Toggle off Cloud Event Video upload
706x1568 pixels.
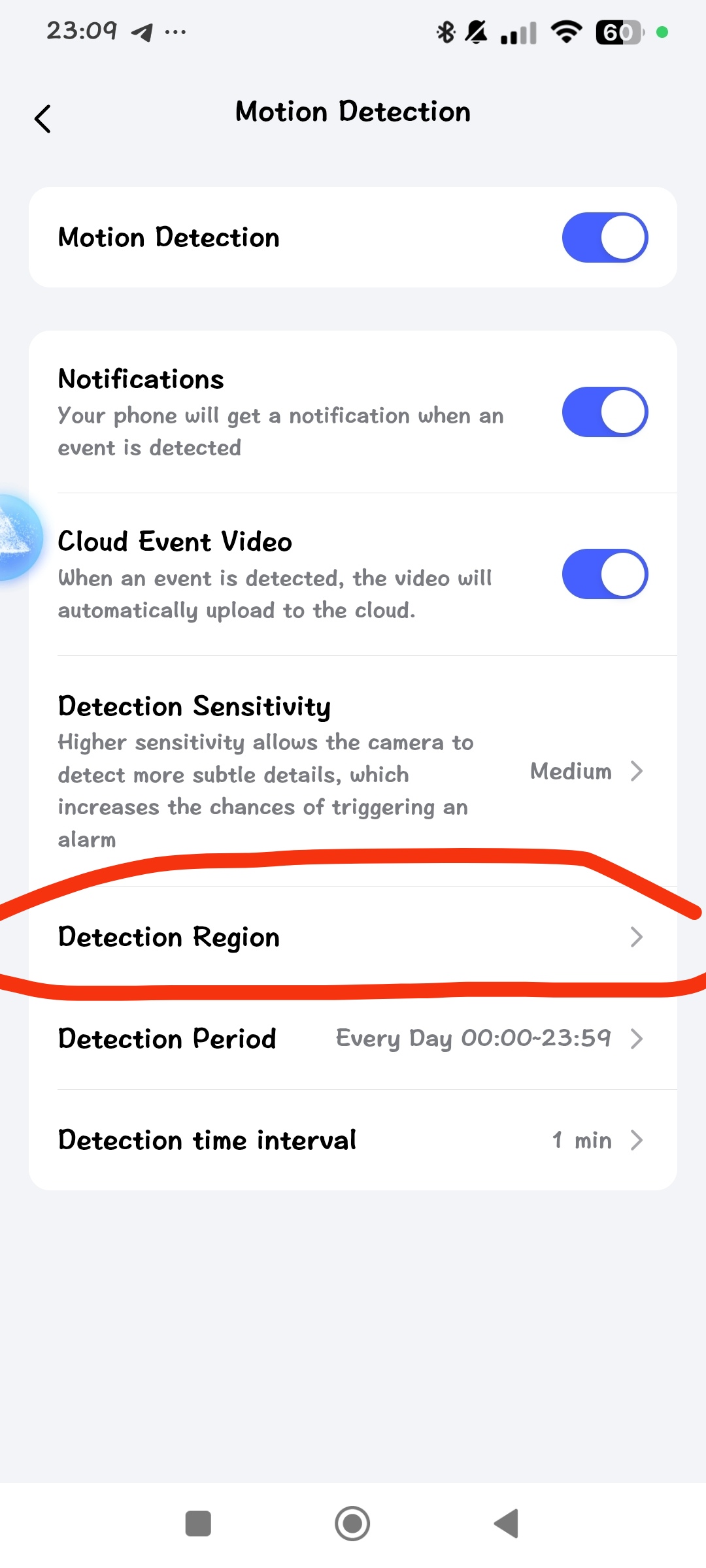[x=605, y=574]
